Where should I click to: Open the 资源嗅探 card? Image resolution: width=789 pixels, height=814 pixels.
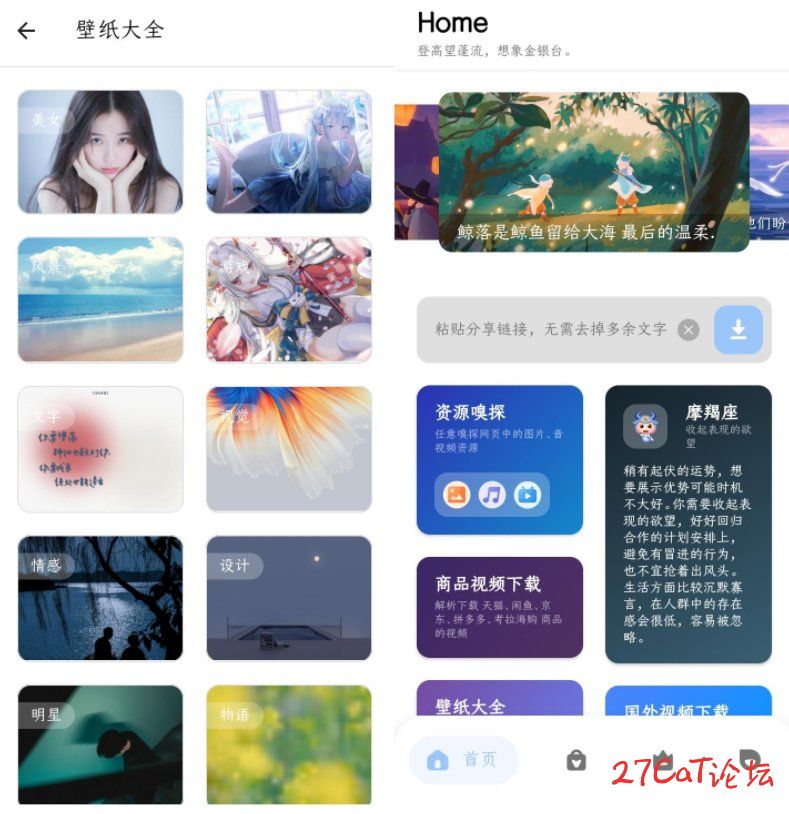tap(499, 460)
